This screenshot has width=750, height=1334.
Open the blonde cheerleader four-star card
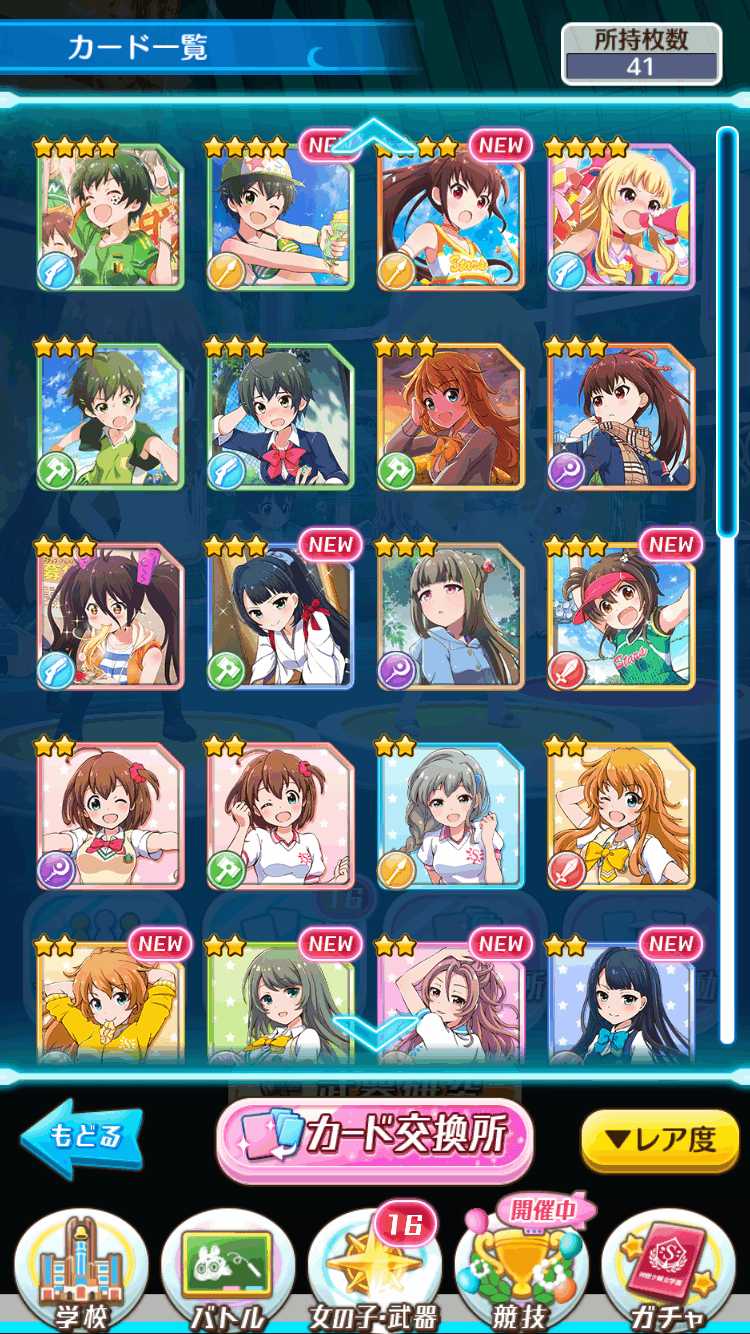pyautogui.click(x=621, y=217)
